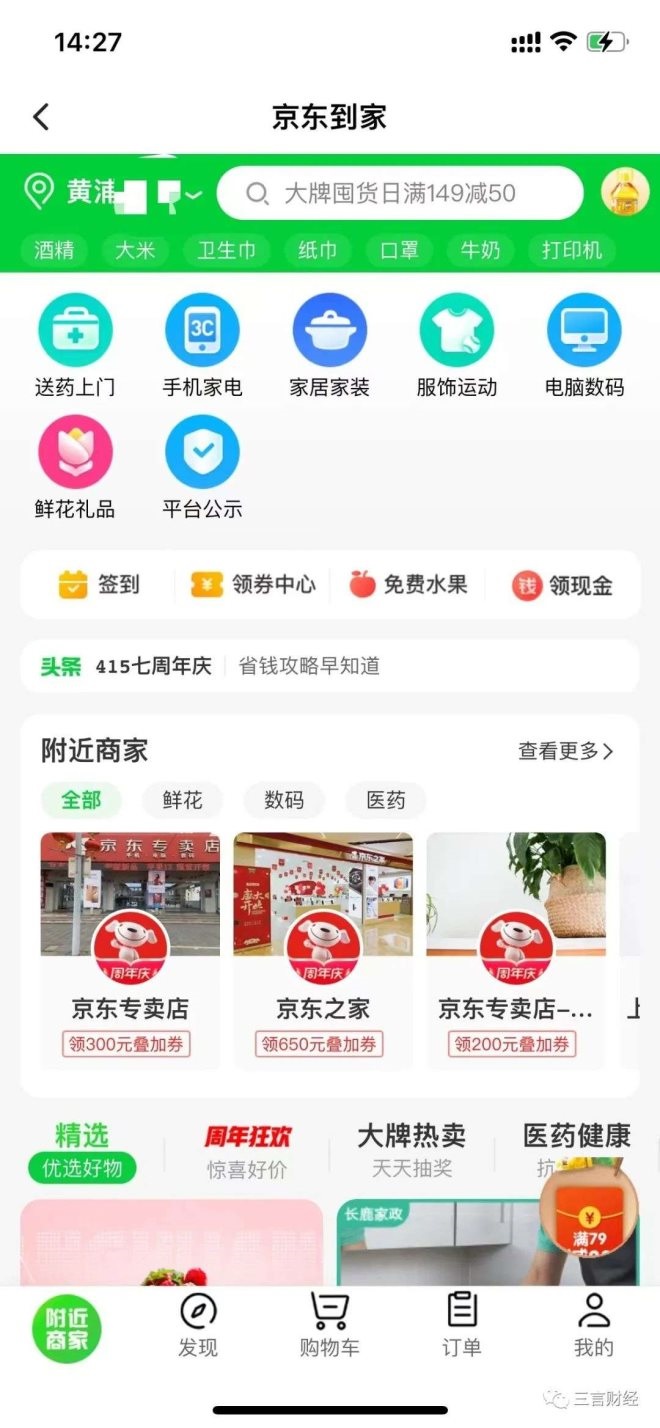Select the 口罩 quick search chip

pos(400,250)
